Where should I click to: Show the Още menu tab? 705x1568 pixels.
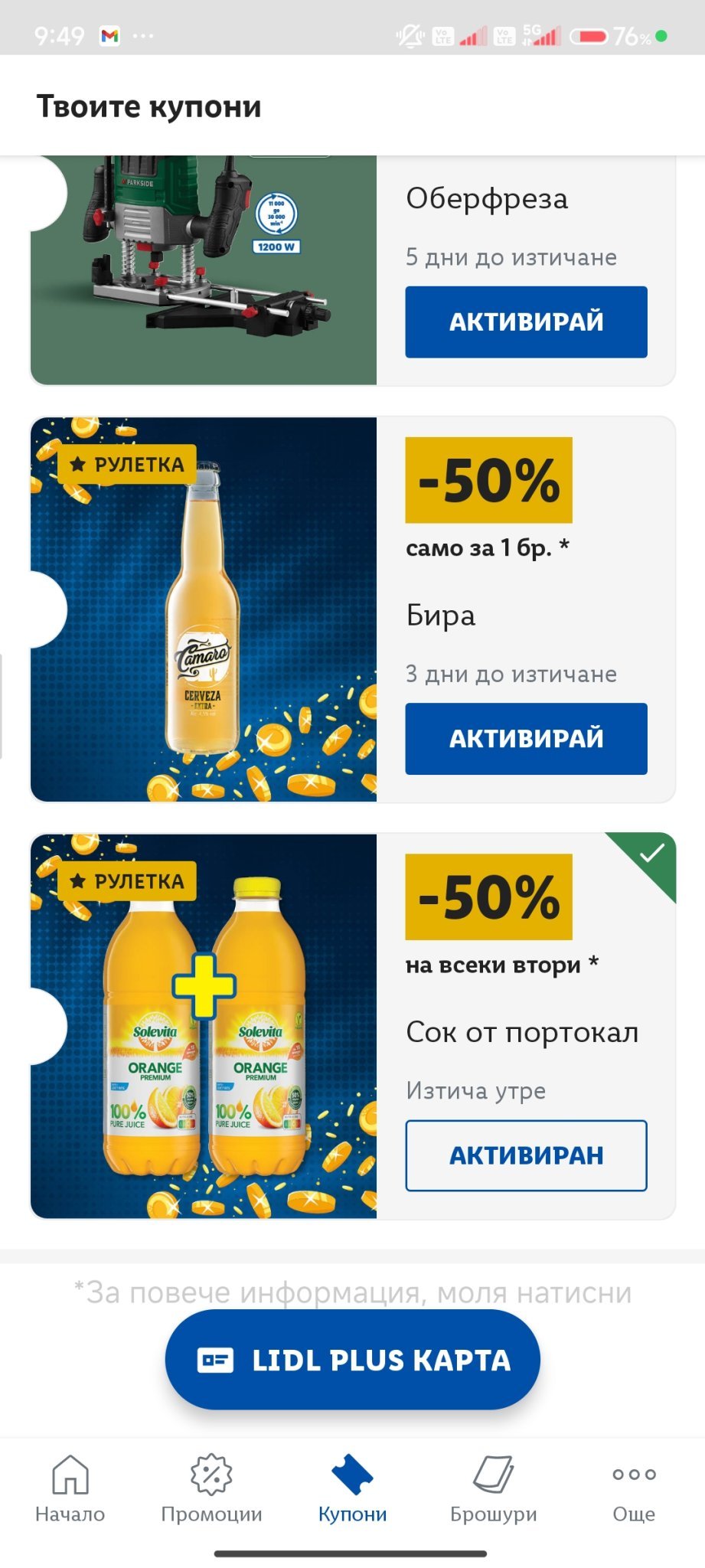point(634,1488)
